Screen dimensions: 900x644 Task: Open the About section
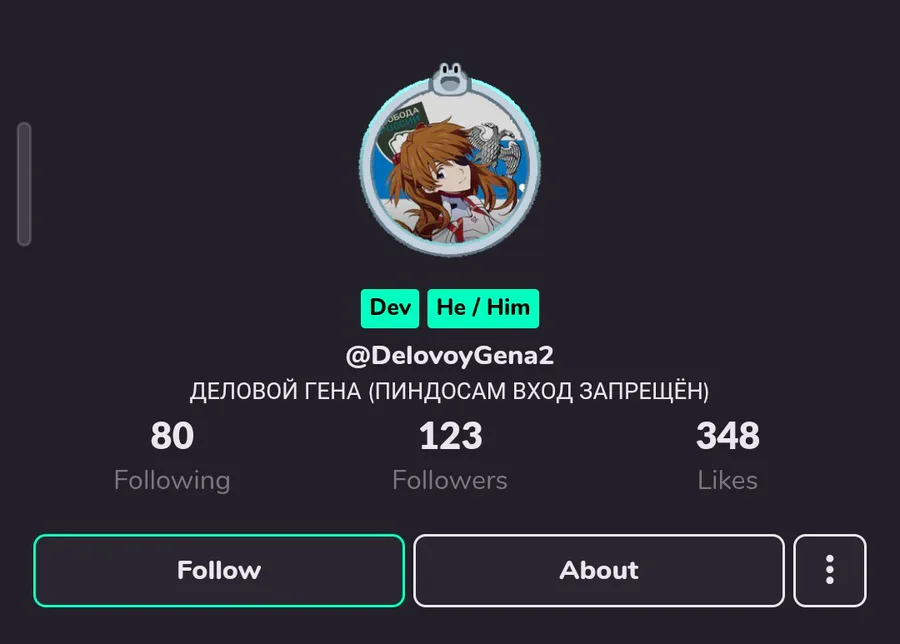pos(599,571)
